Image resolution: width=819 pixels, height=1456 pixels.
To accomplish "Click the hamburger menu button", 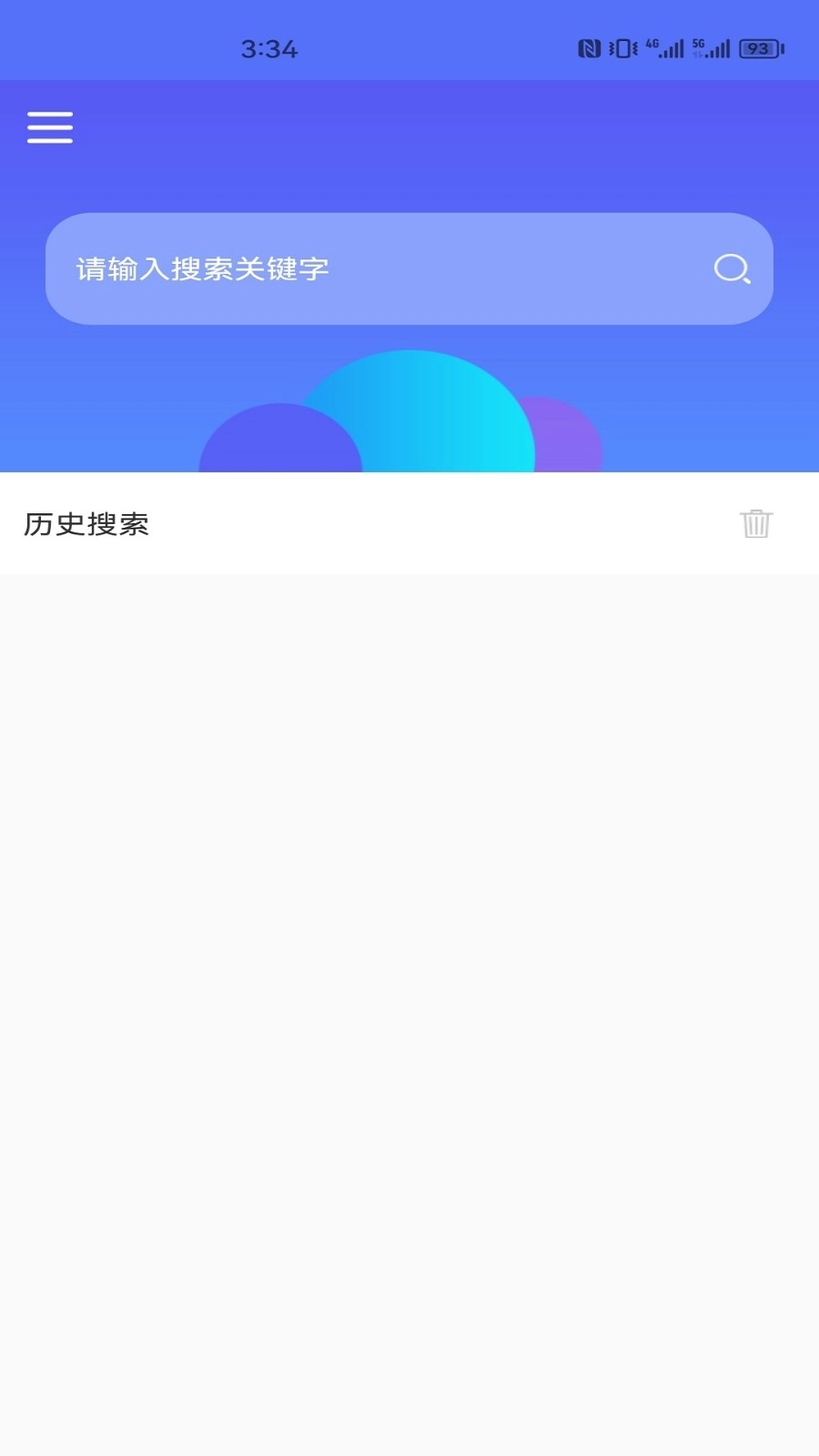I will [49, 127].
